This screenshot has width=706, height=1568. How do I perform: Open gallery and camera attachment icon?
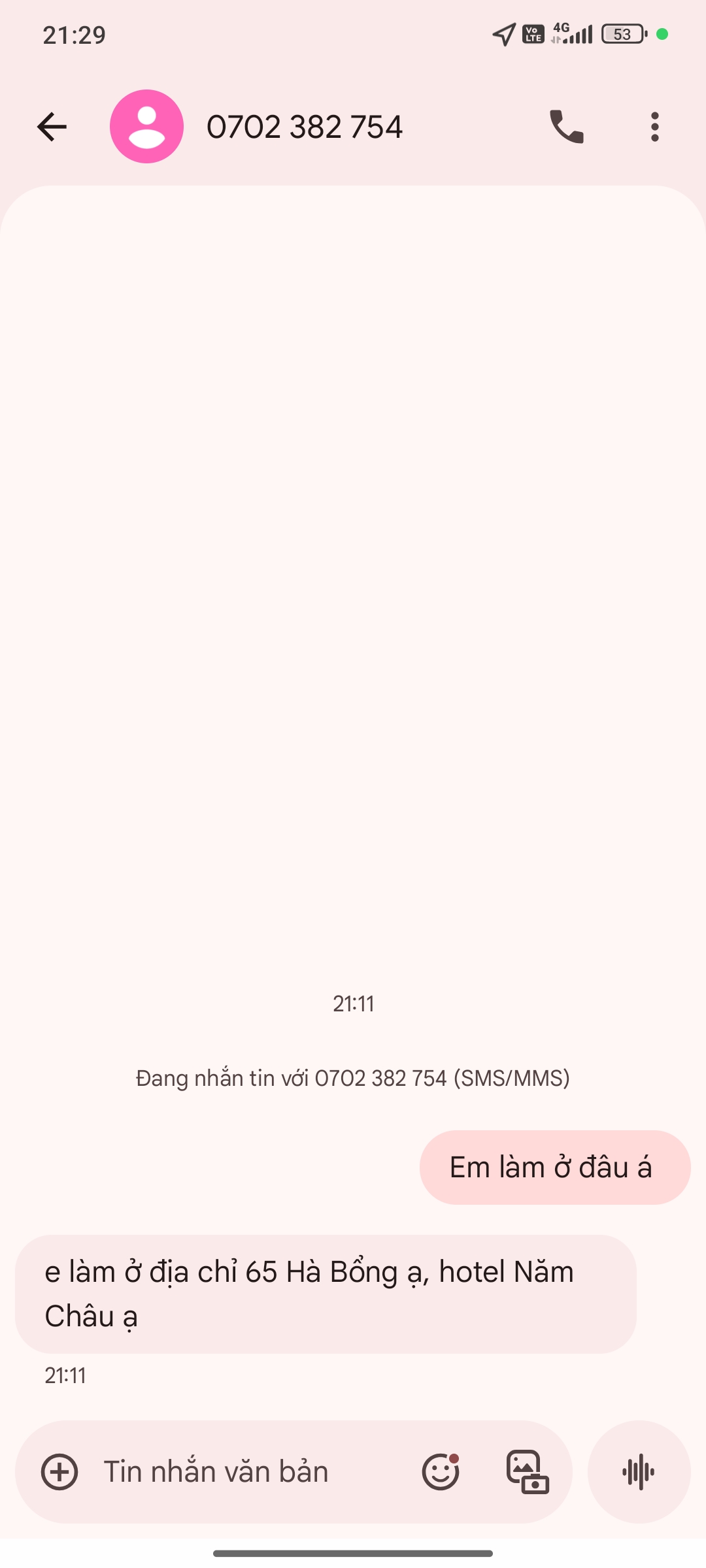coord(528,1473)
